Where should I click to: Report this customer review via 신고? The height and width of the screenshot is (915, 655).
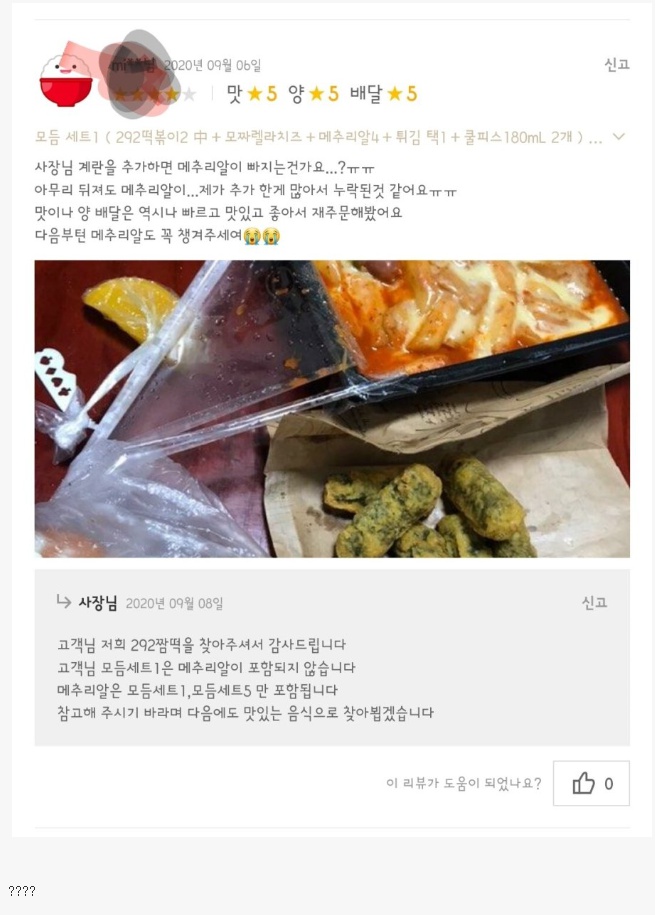point(616,64)
